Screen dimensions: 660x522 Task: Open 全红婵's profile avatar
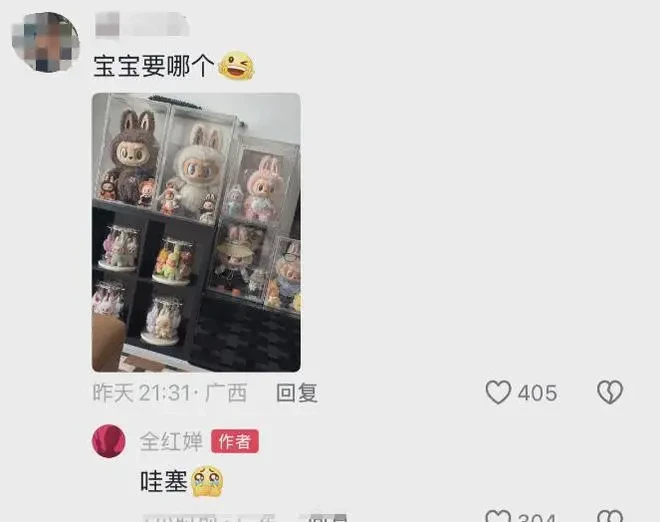pos(109,441)
